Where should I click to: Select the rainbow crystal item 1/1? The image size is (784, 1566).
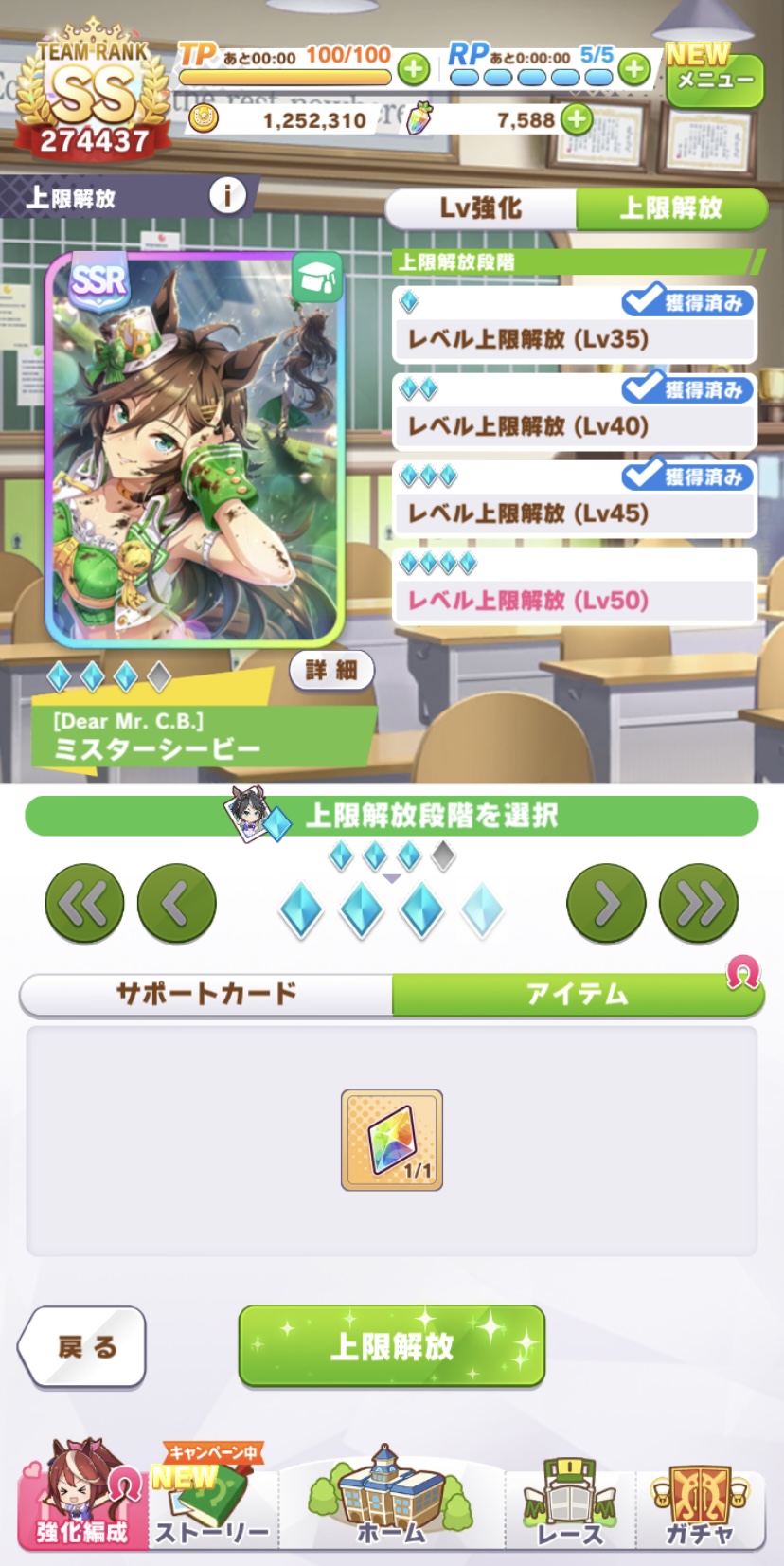click(392, 1140)
